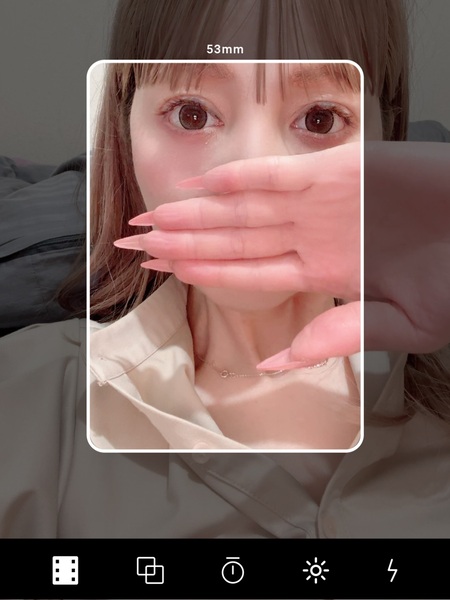Adjust the exposure brightness setting
This screenshot has height=600, width=450.
pos(316,571)
